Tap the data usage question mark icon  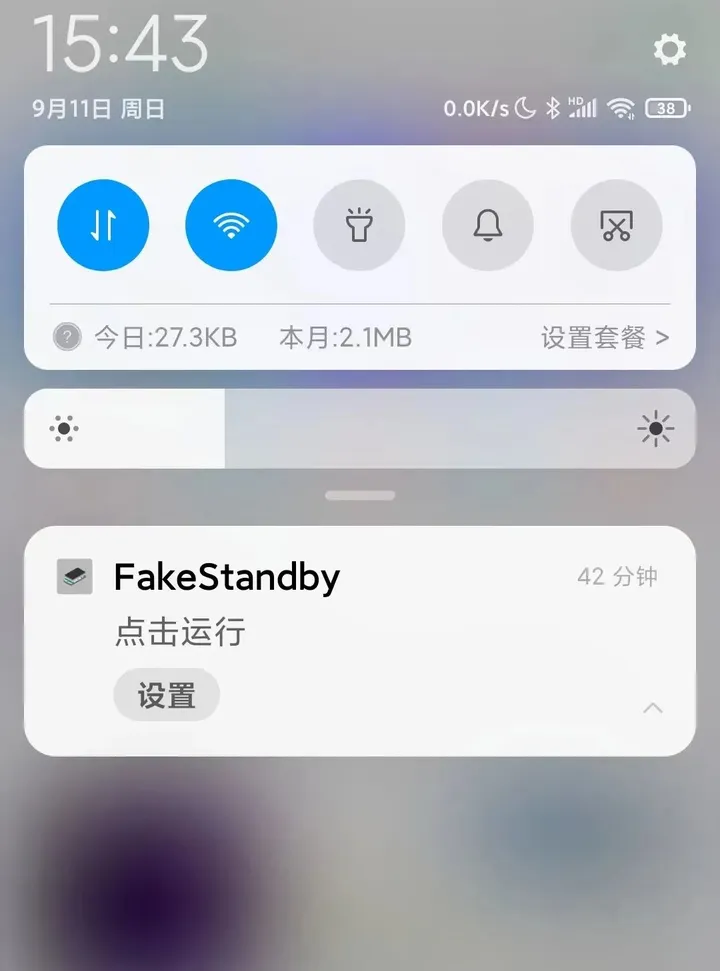pyautogui.click(x=66, y=337)
